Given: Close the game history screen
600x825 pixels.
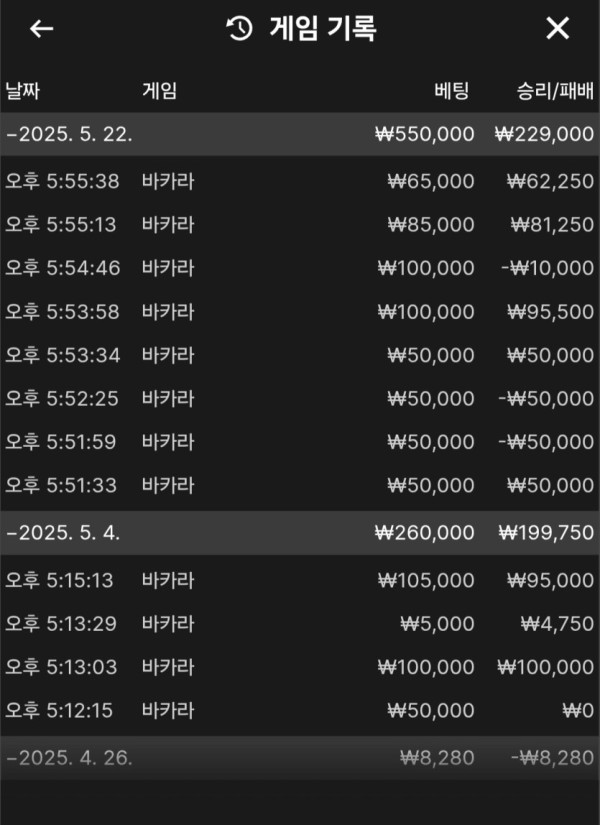Looking at the screenshot, I should [557, 29].
